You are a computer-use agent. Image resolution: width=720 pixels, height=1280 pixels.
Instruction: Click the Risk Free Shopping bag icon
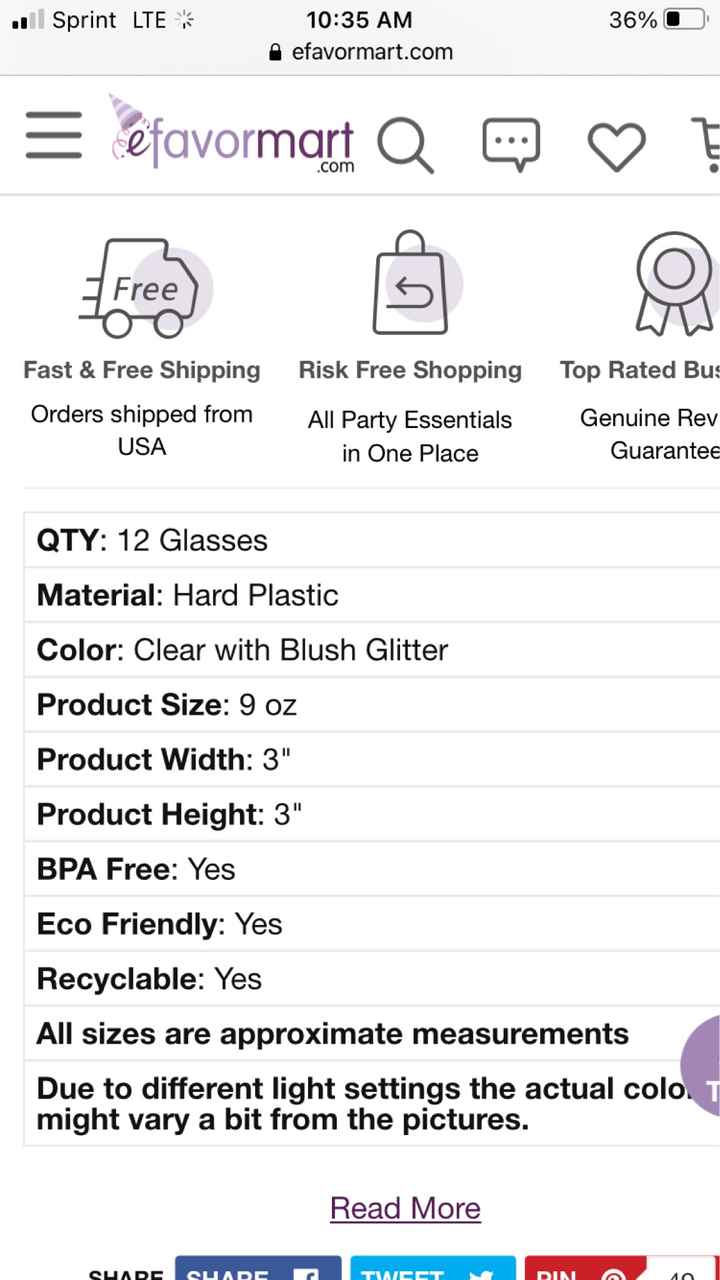click(x=409, y=283)
